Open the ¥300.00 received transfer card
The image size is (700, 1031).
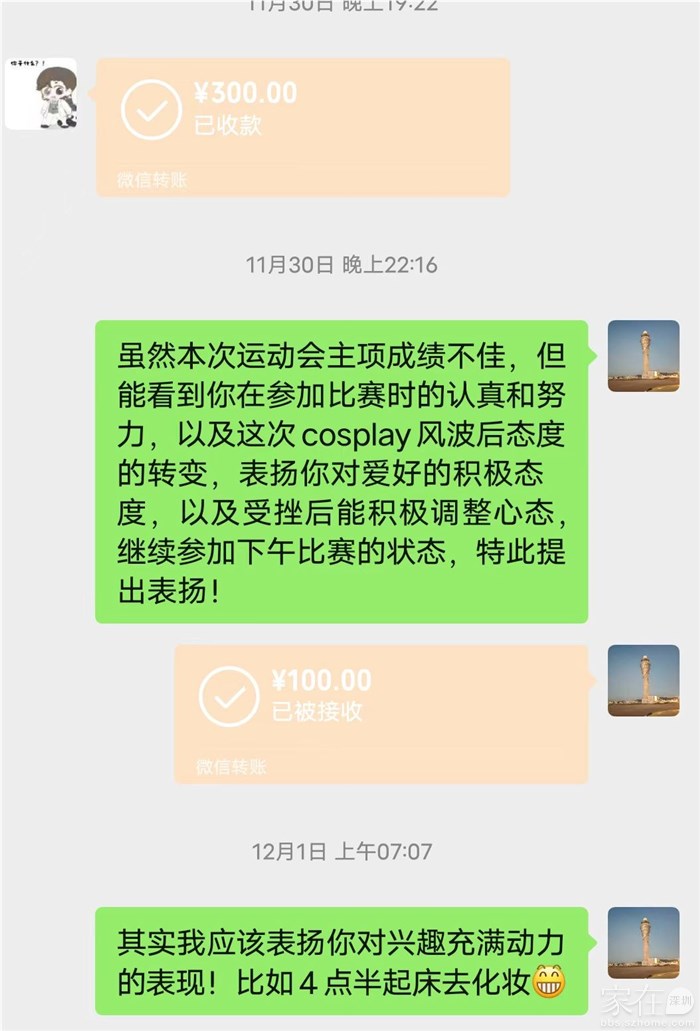pos(302,126)
